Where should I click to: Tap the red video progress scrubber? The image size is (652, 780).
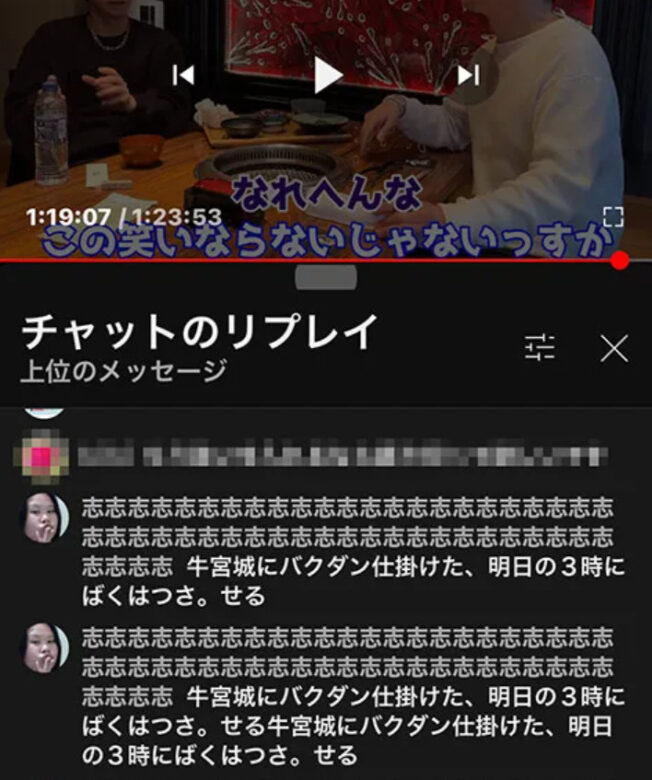coord(620,261)
